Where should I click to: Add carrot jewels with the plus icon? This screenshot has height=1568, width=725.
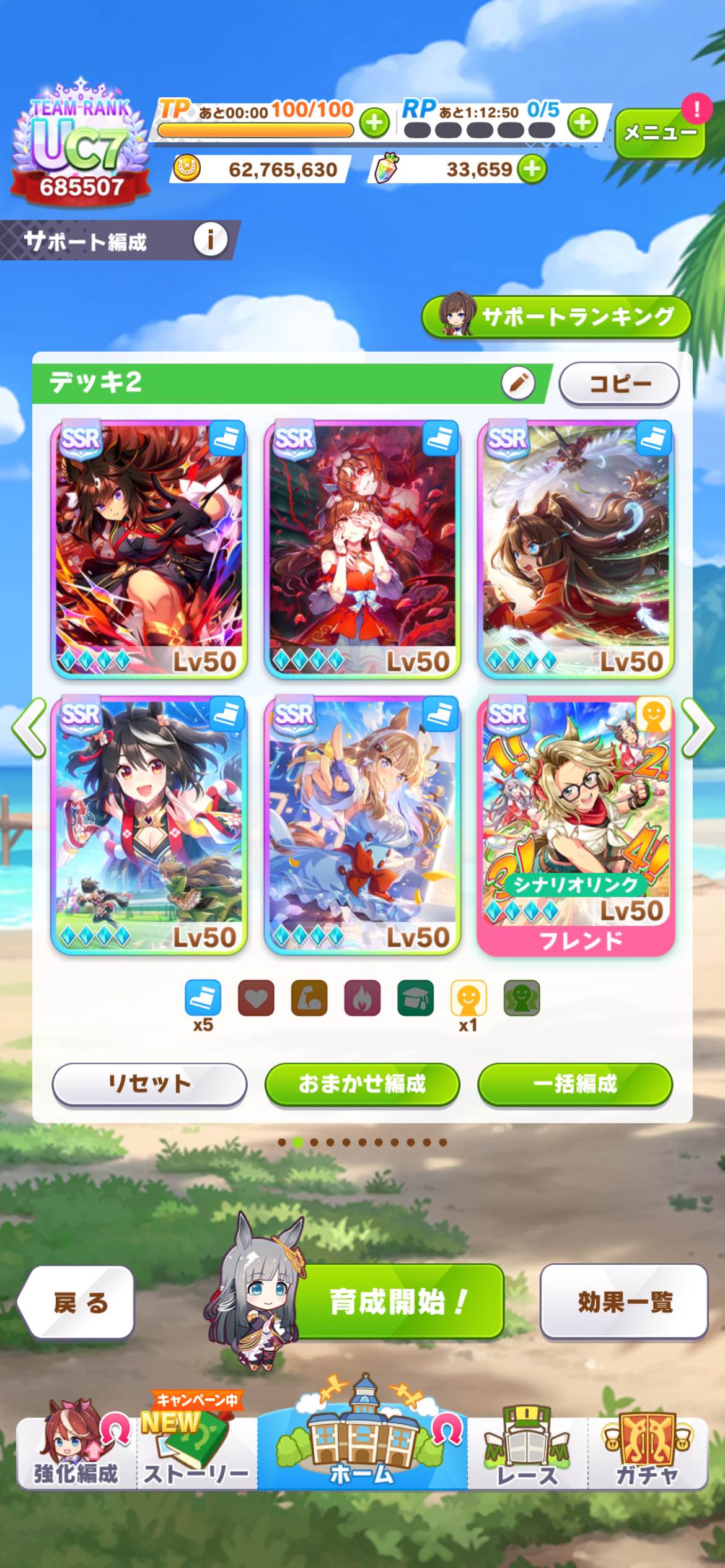(x=532, y=169)
